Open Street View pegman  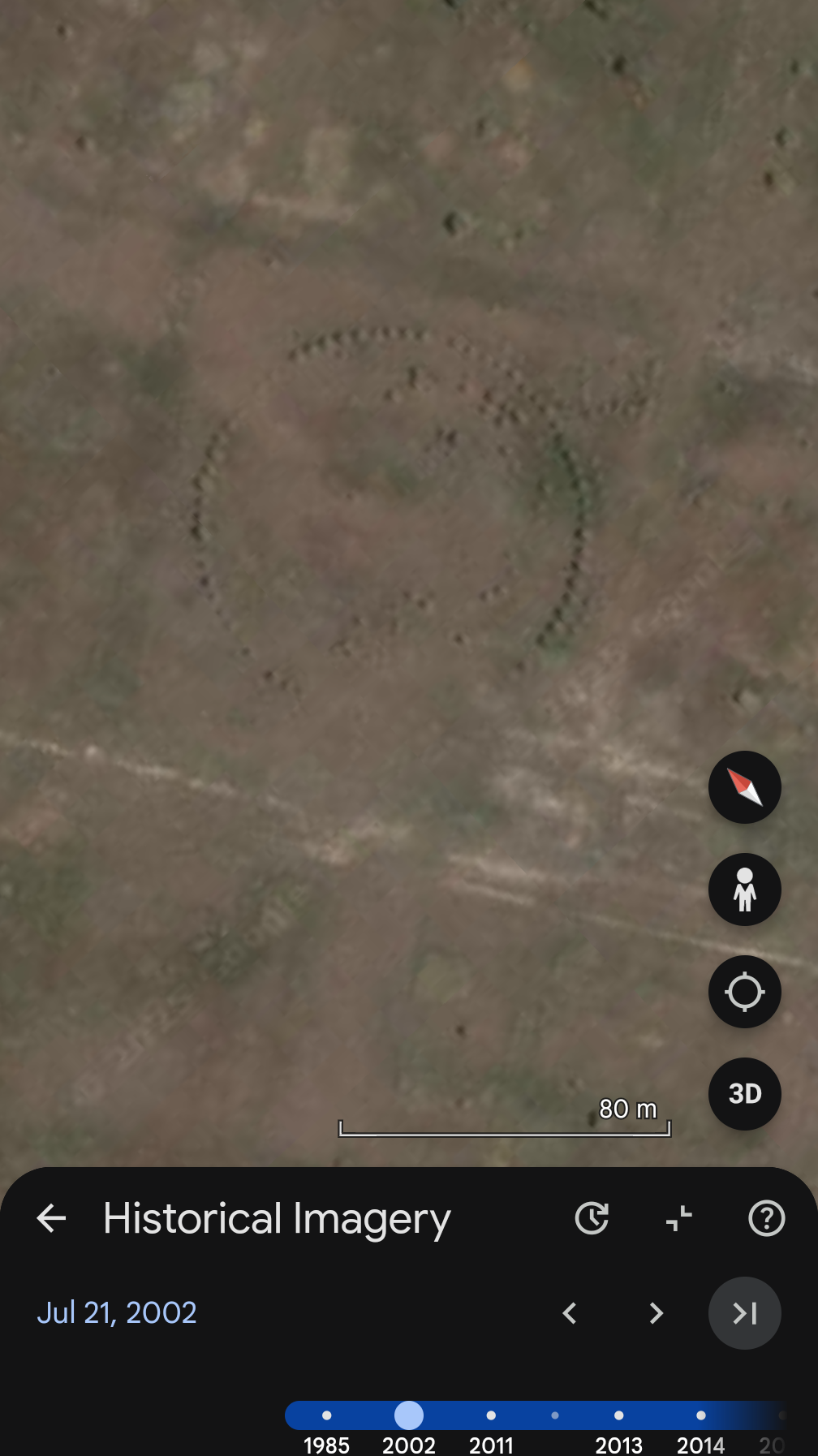coord(744,890)
